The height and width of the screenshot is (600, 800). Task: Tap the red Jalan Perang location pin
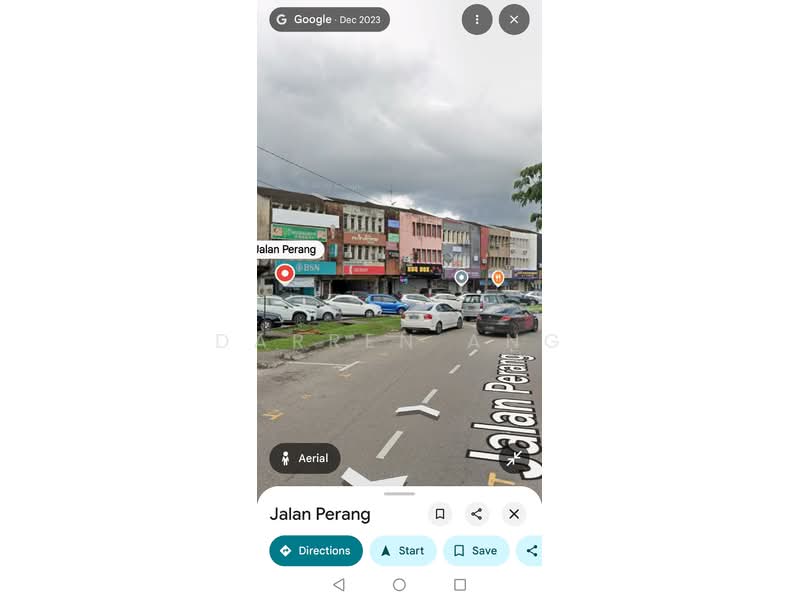[x=285, y=274]
